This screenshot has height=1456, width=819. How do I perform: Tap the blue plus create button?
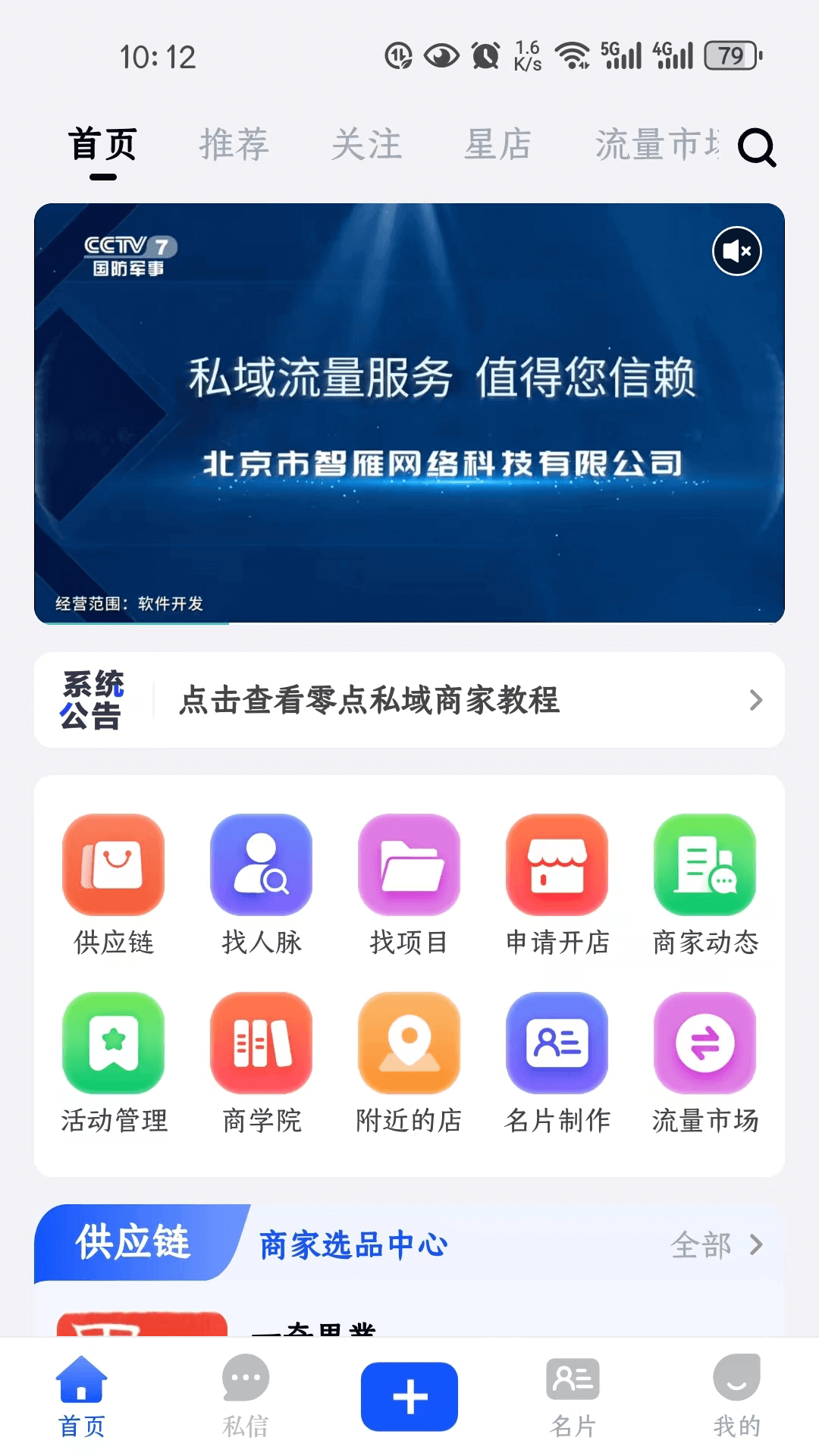(x=409, y=1398)
